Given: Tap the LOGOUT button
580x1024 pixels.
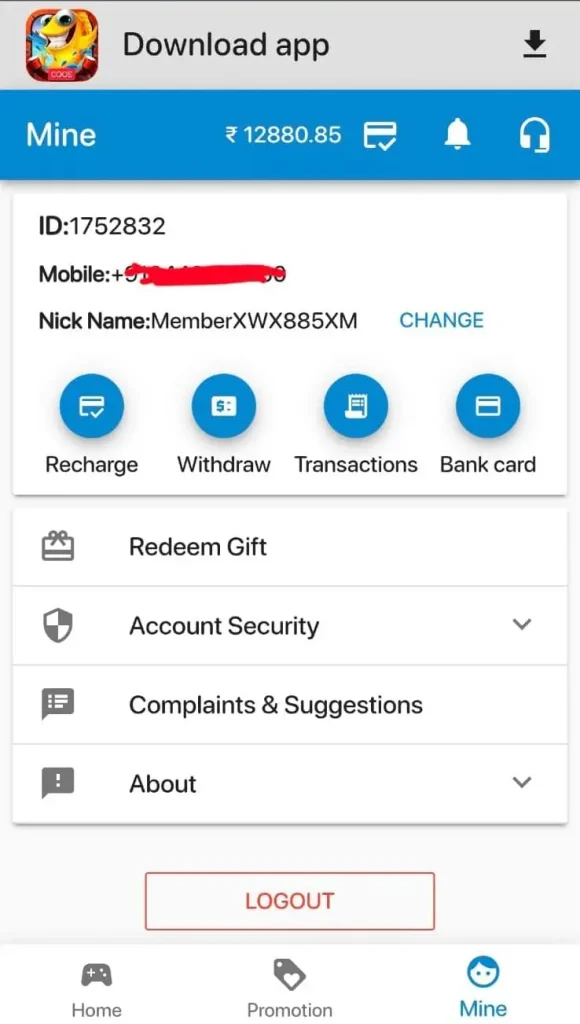Looking at the screenshot, I should (x=289, y=901).
